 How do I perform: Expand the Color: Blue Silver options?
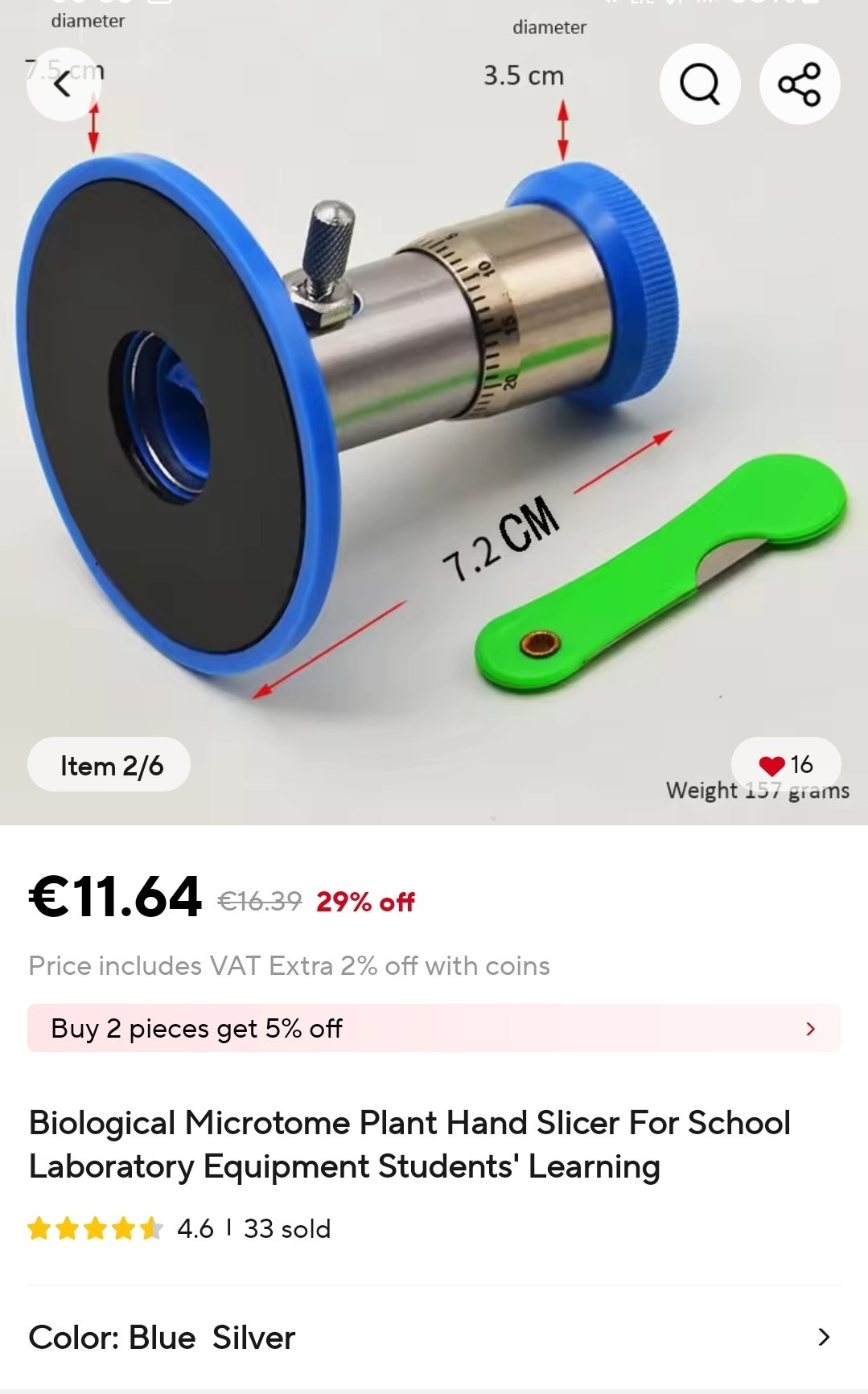point(434,1338)
